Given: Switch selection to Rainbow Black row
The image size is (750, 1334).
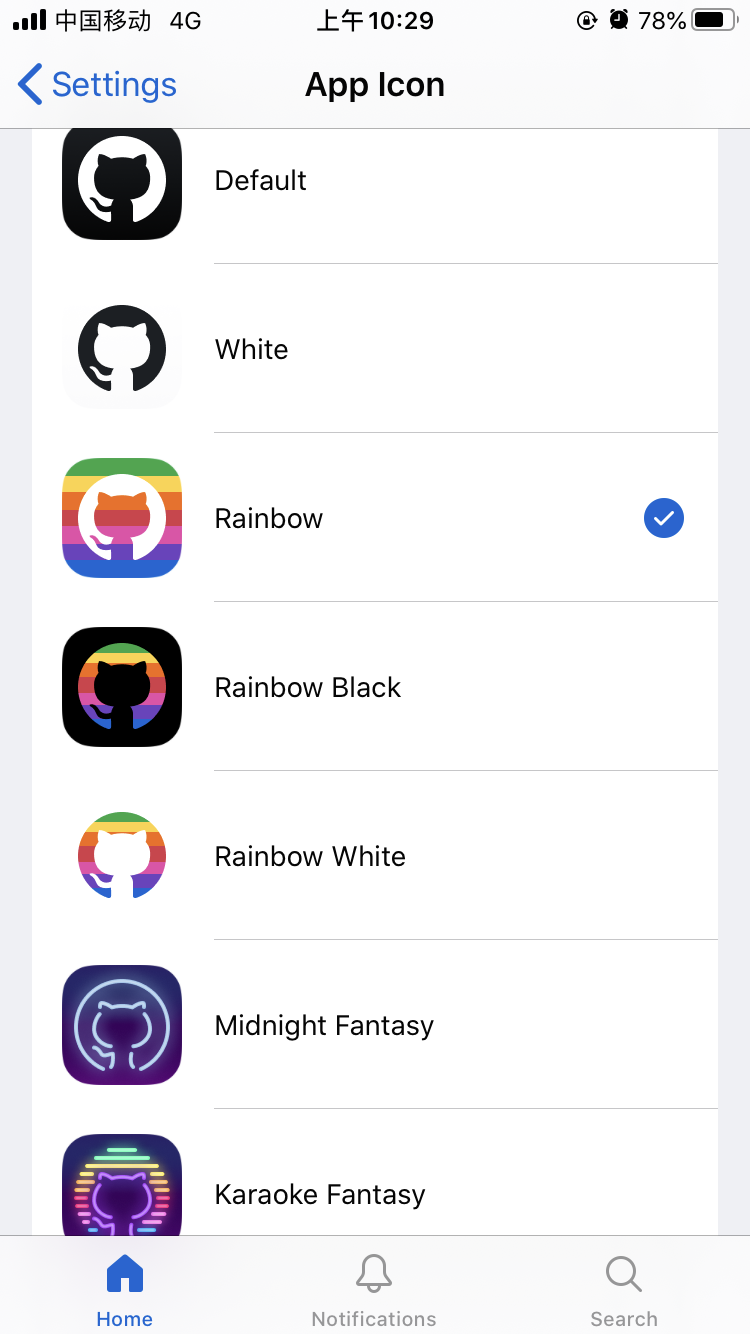Looking at the screenshot, I should point(400,687).
